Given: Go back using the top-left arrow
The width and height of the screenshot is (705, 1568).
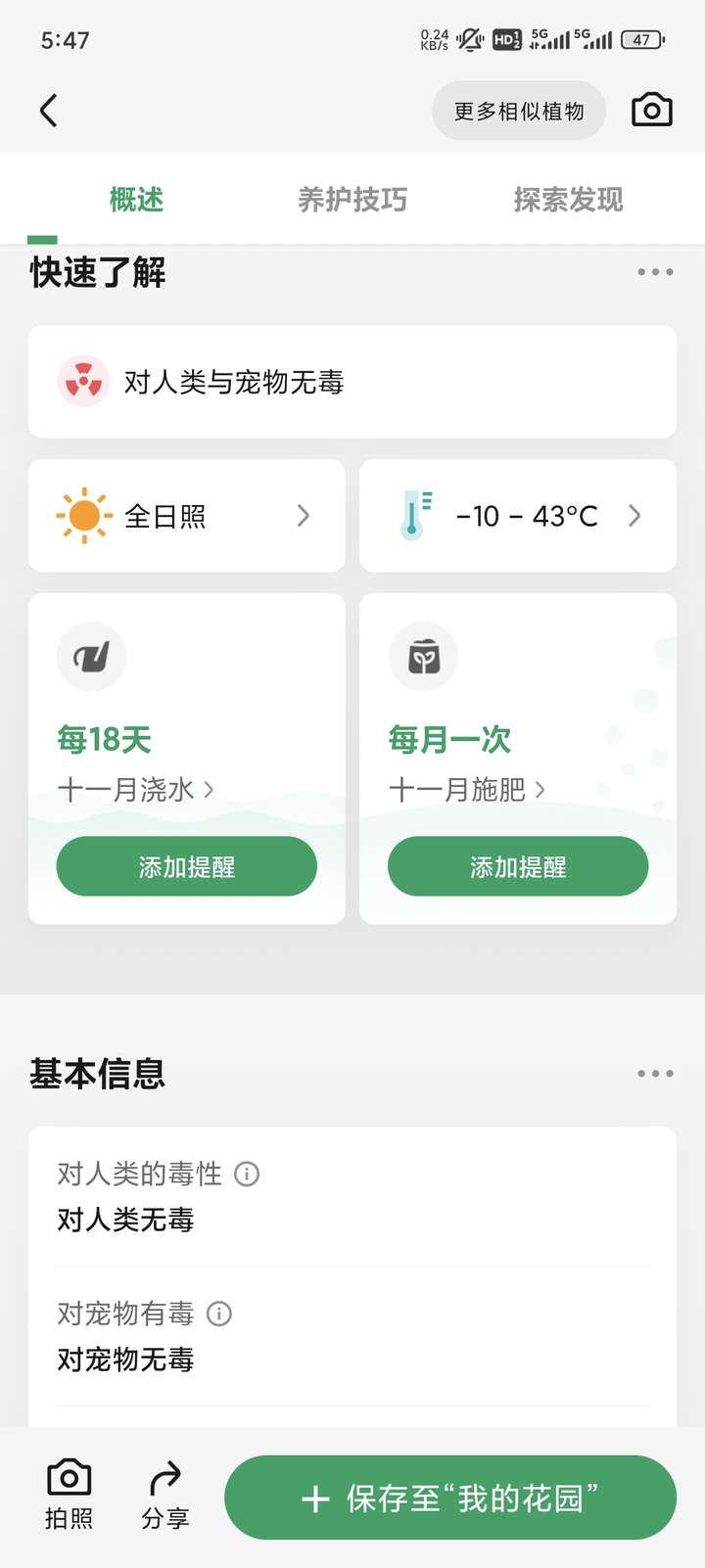Looking at the screenshot, I should (49, 111).
